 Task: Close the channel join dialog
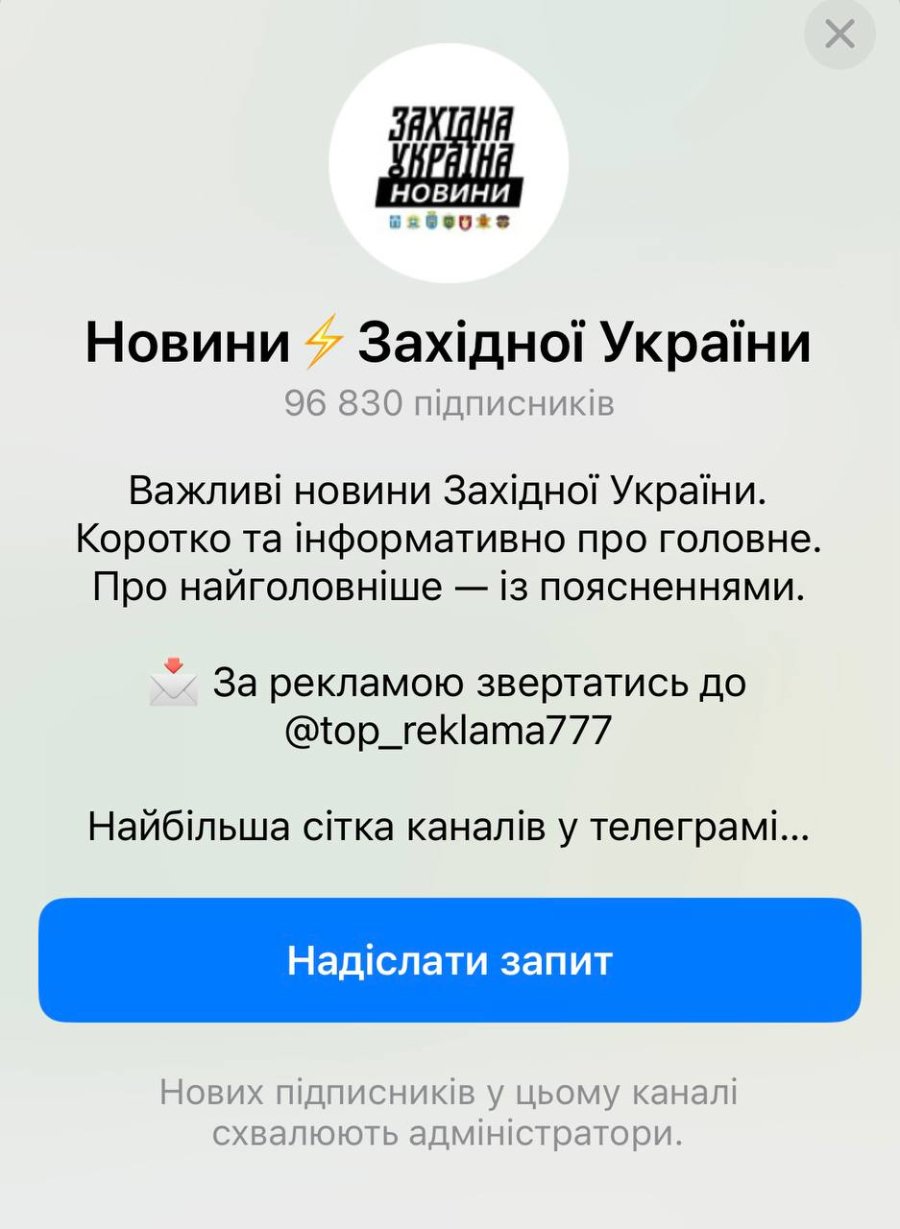pos(839,35)
